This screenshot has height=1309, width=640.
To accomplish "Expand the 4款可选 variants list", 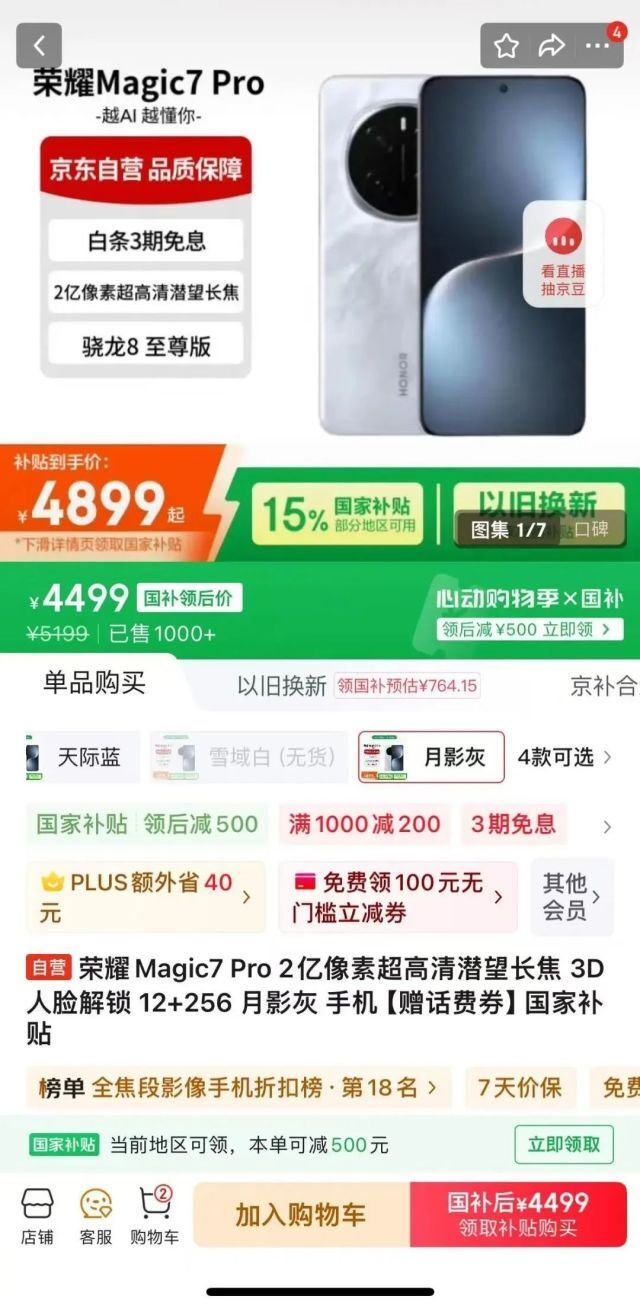I will (x=563, y=757).
